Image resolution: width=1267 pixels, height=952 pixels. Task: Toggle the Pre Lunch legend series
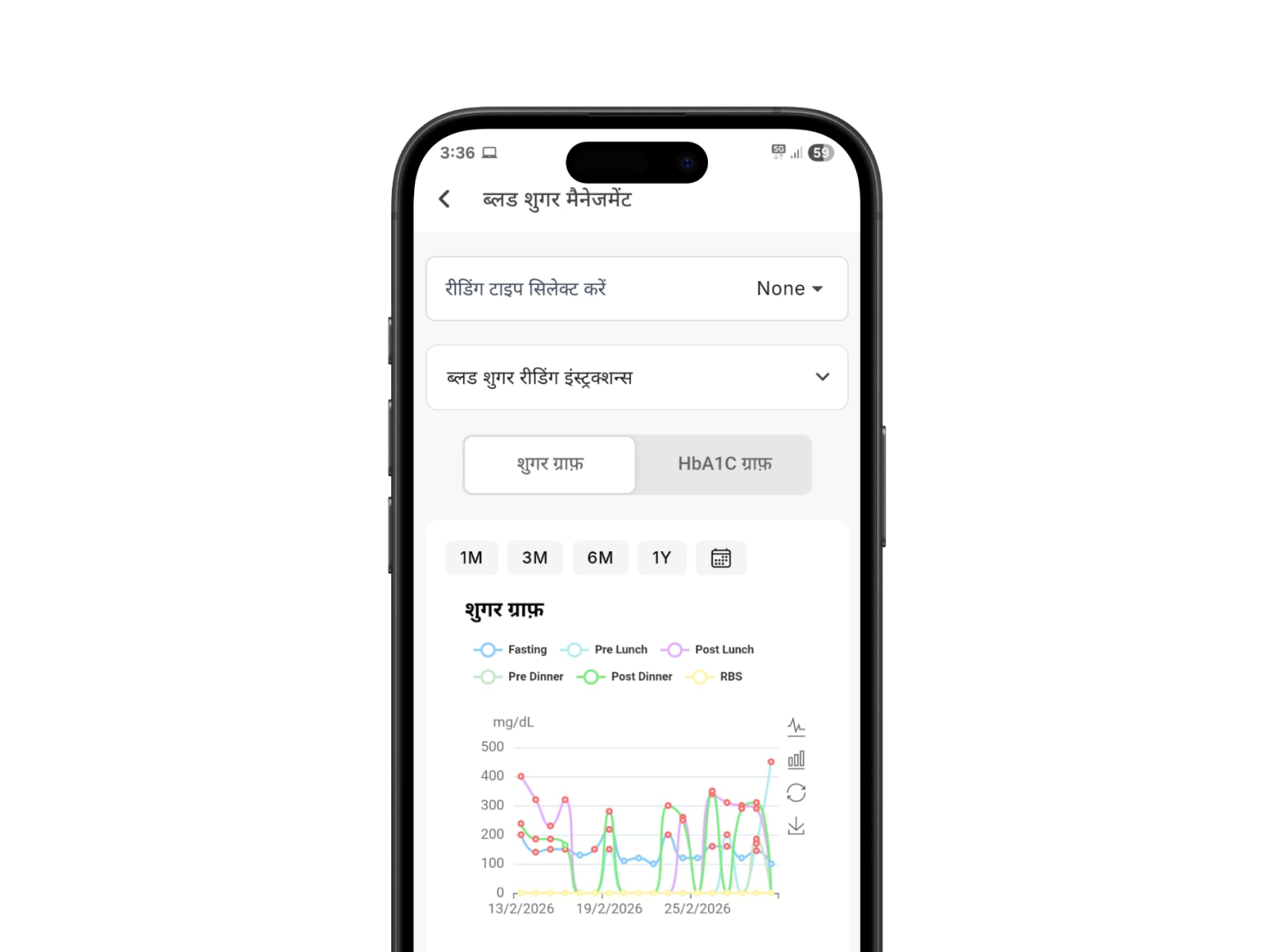coord(604,649)
